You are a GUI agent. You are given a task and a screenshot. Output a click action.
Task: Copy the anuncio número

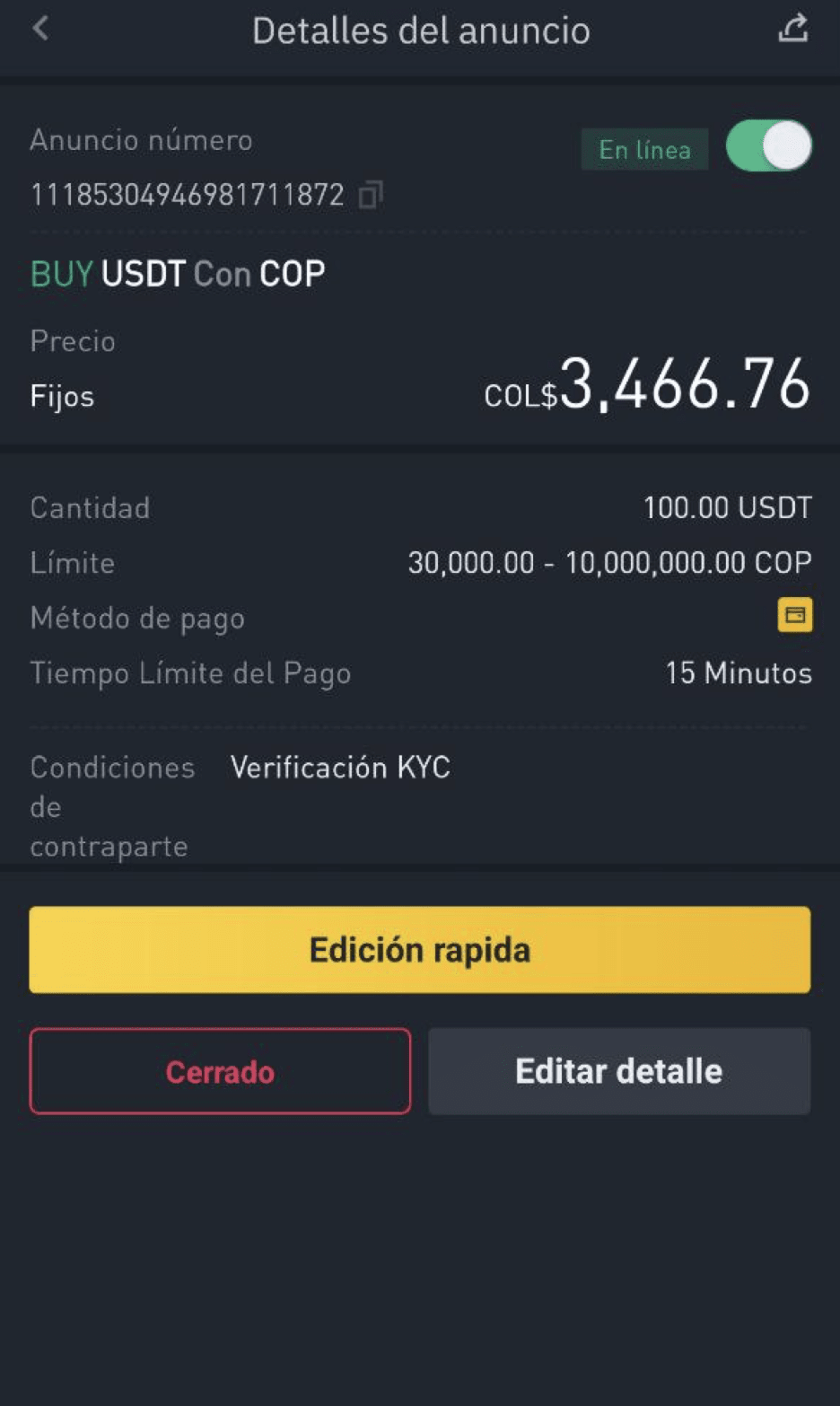(x=370, y=195)
